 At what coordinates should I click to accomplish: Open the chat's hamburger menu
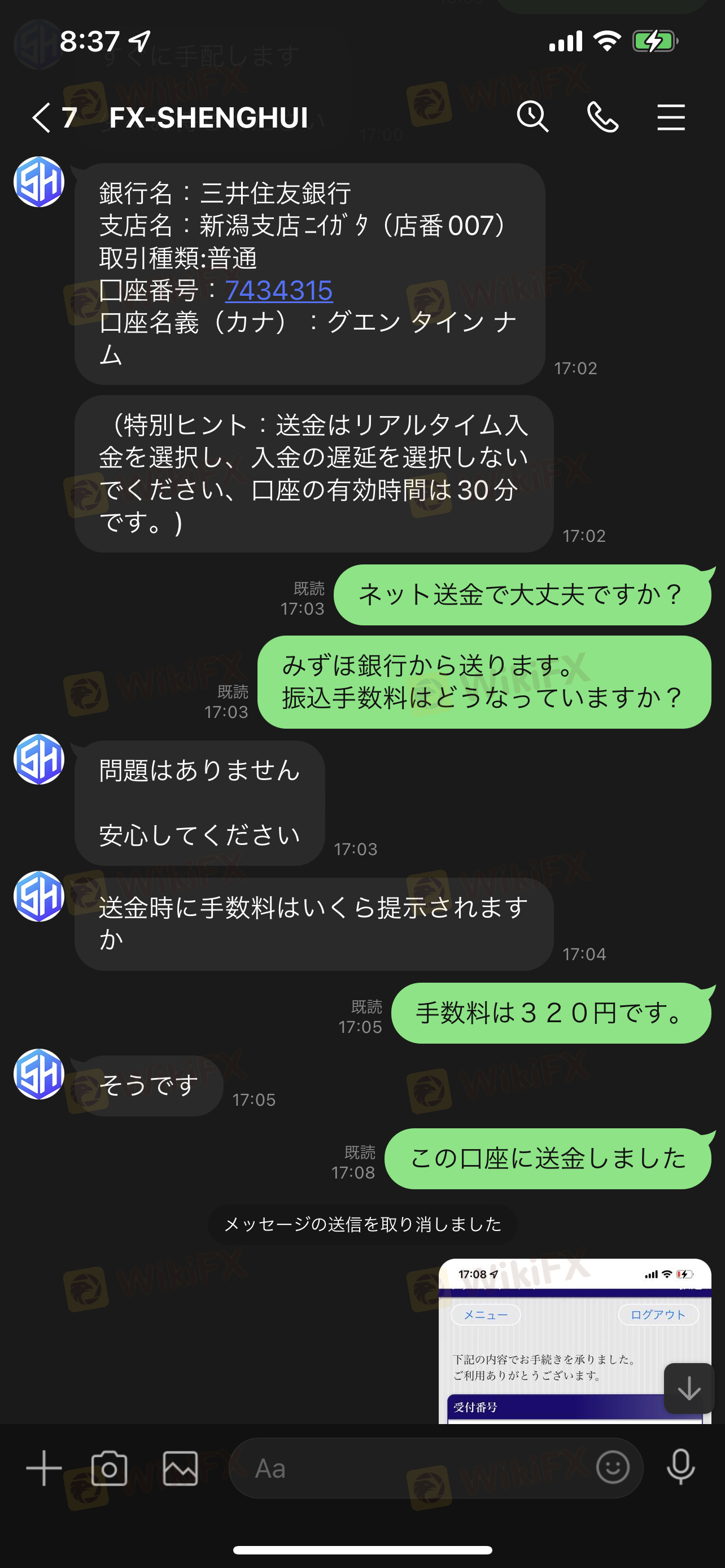click(671, 117)
